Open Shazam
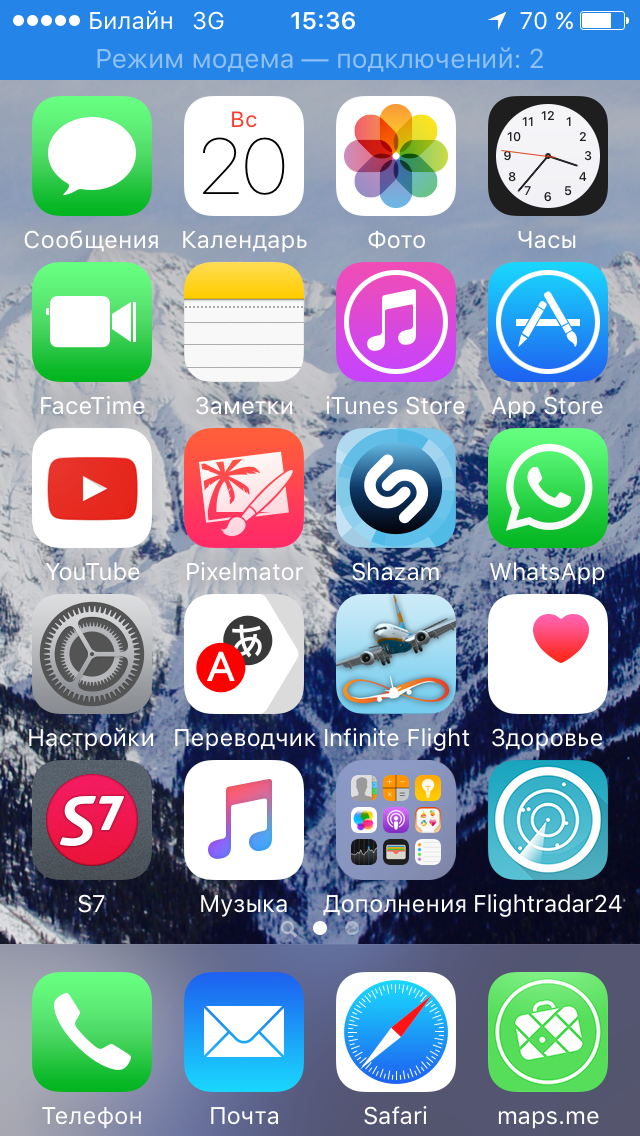This screenshot has height=1136, width=640. click(x=396, y=488)
